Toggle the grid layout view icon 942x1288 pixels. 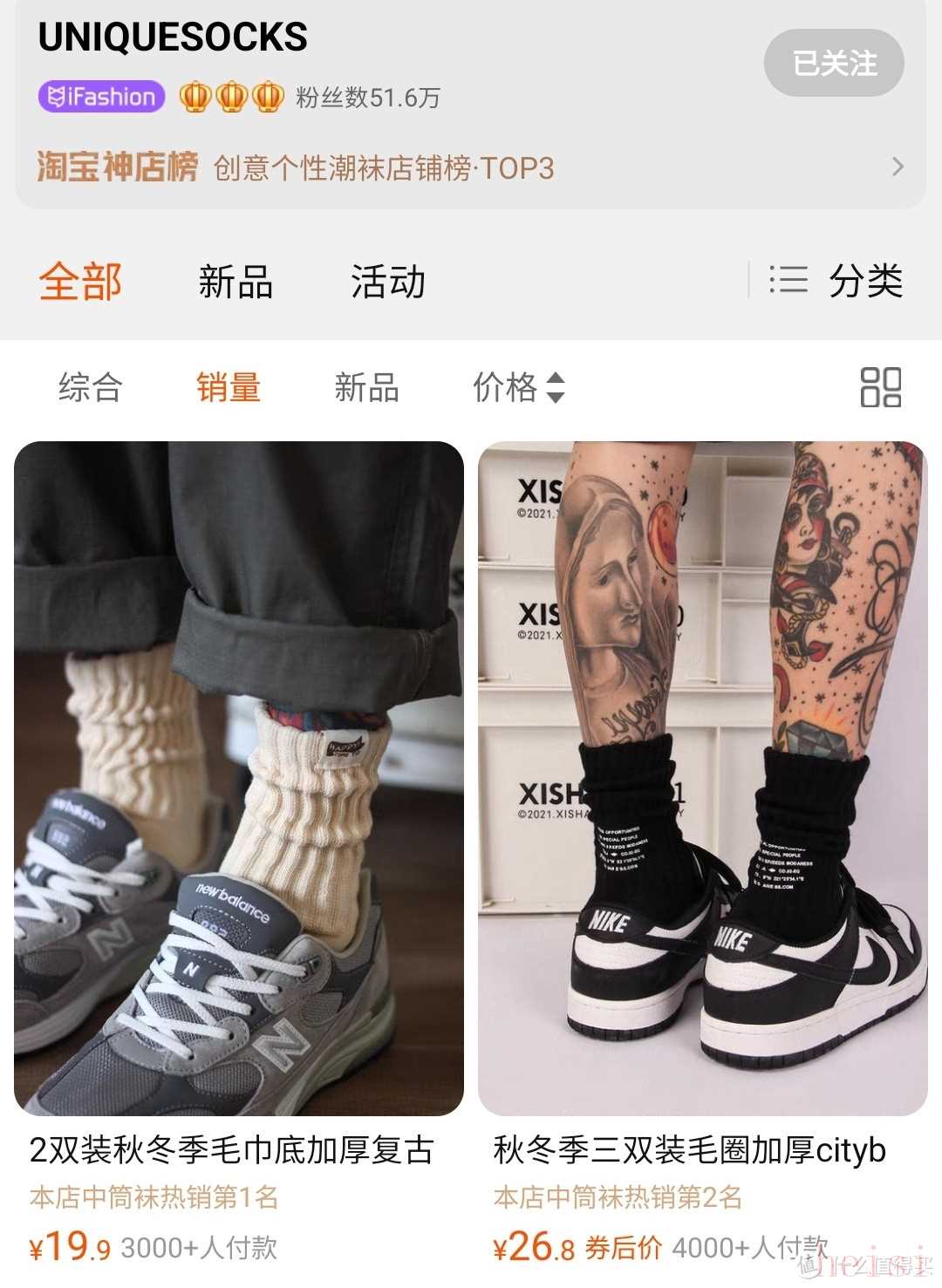(x=880, y=387)
